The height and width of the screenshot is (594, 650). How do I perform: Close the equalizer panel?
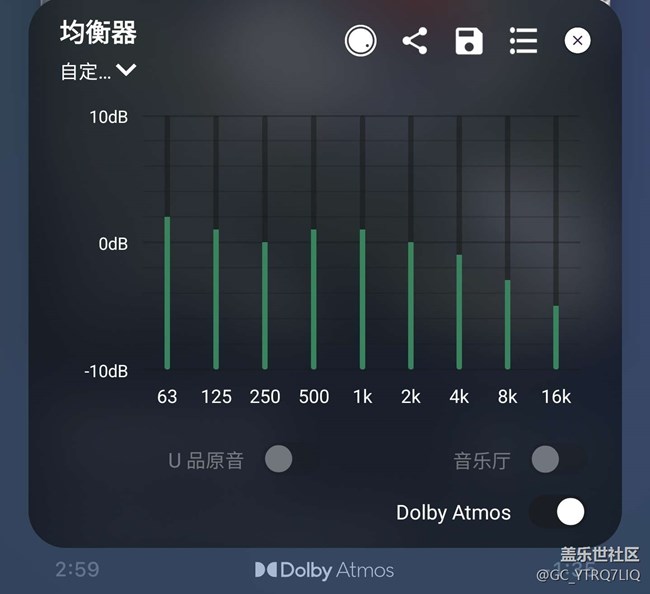pyautogui.click(x=577, y=41)
